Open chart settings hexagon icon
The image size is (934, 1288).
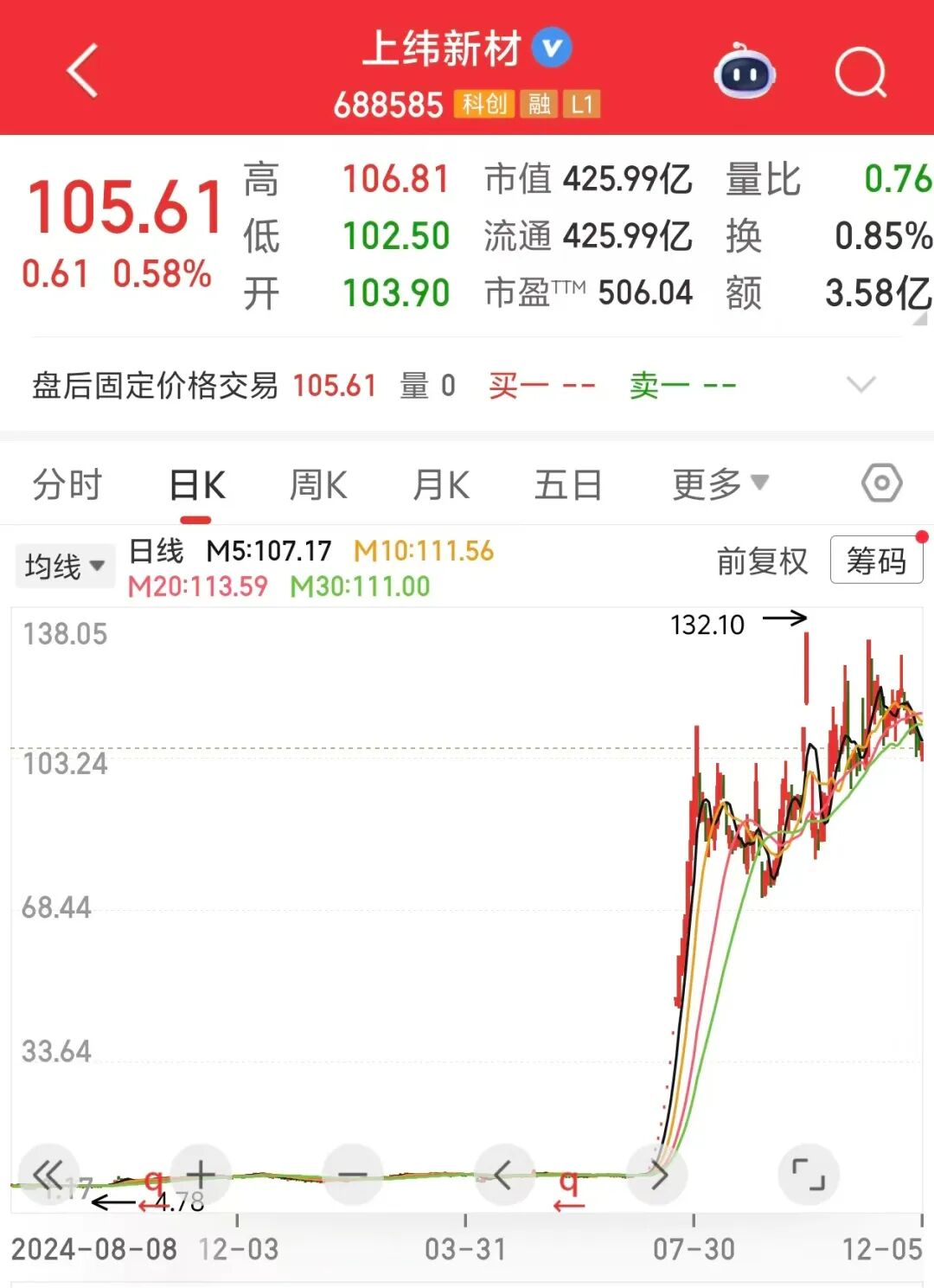tap(881, 483)
